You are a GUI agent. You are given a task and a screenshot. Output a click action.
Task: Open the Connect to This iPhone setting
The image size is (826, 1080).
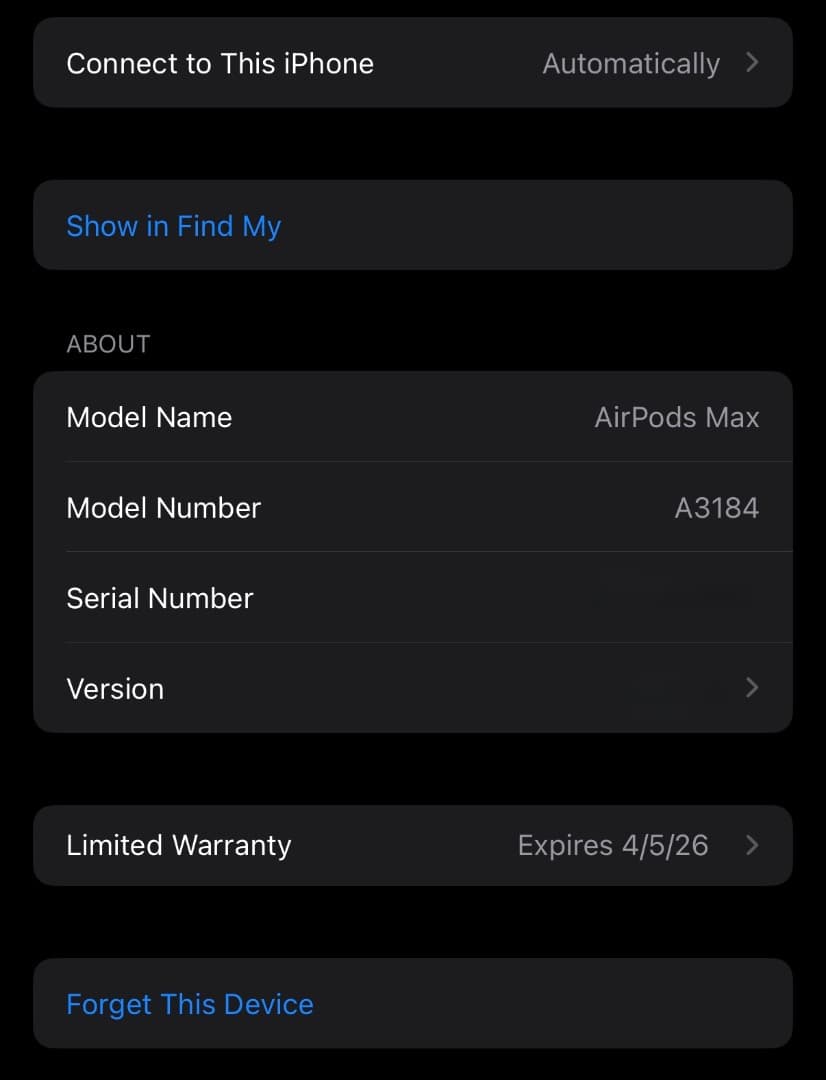click(x=413, y=62)
